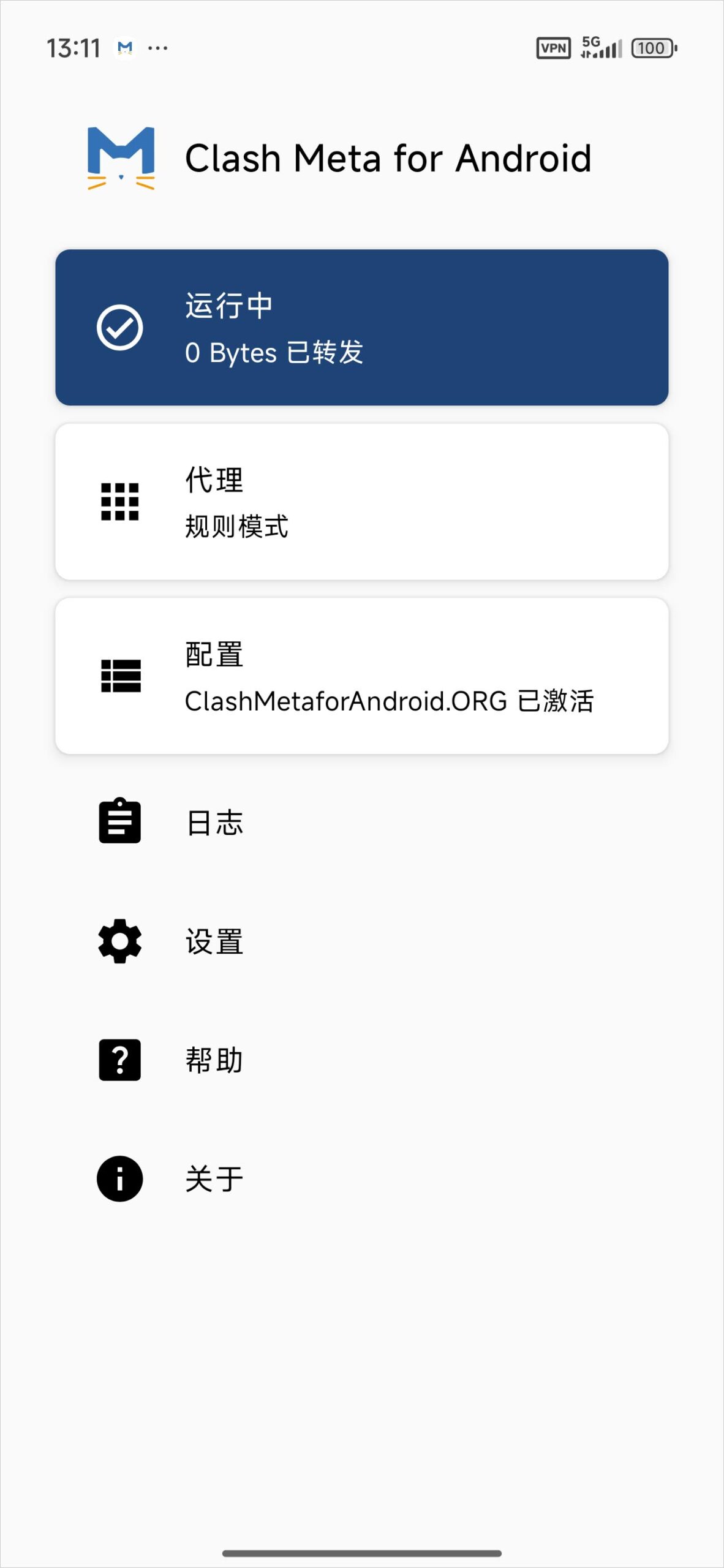Open the 代理 proxy card
This screenshot has width=724, height=1568.
(361, 502)
